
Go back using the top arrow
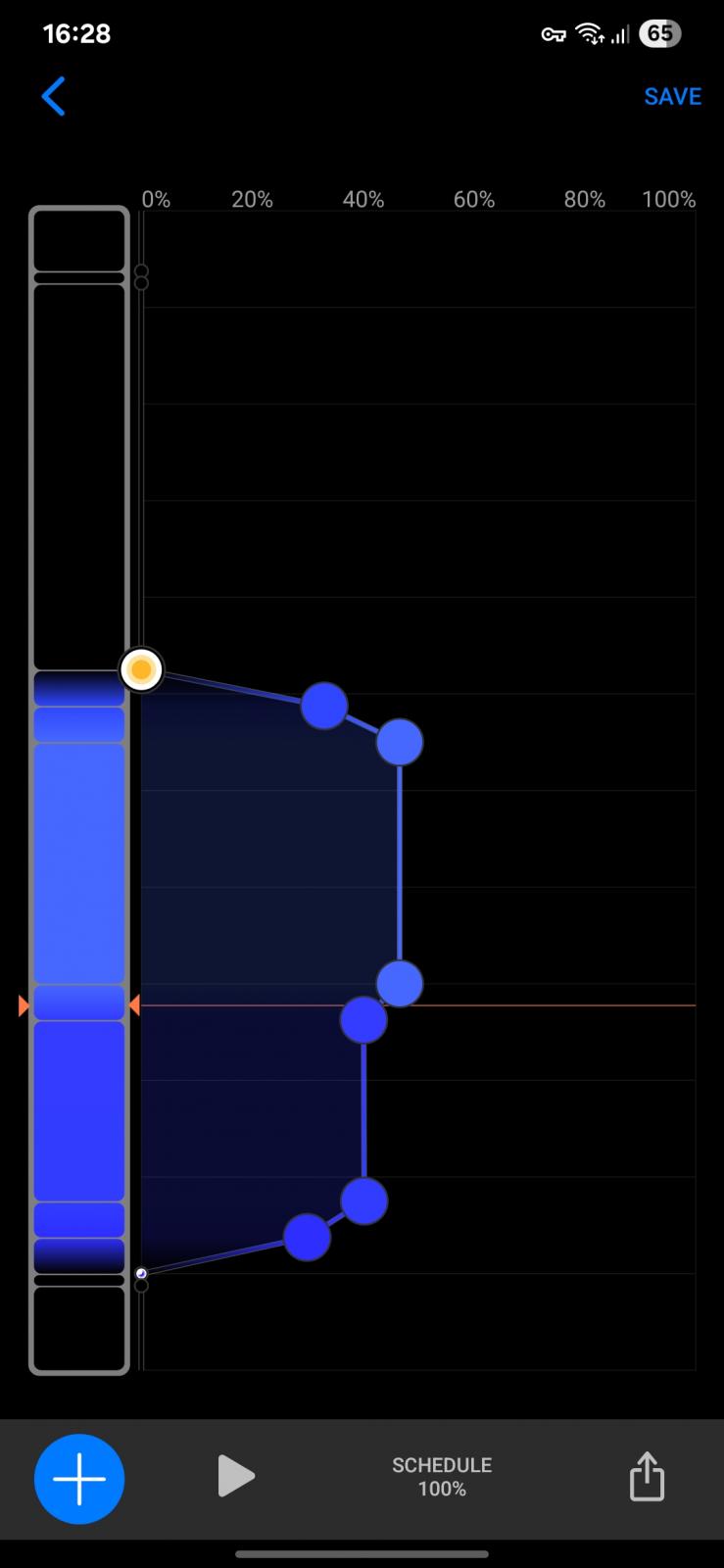pos(54,96)
